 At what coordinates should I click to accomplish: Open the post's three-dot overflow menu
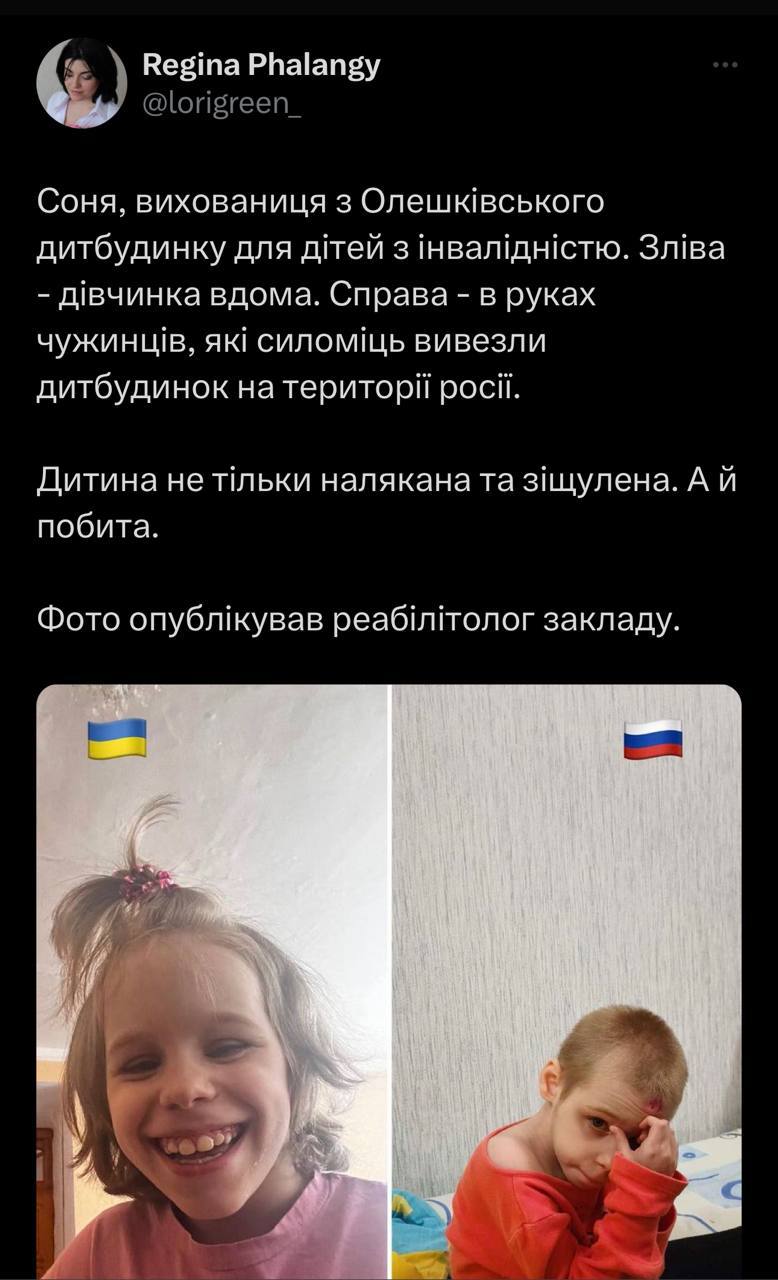(724, 66)
